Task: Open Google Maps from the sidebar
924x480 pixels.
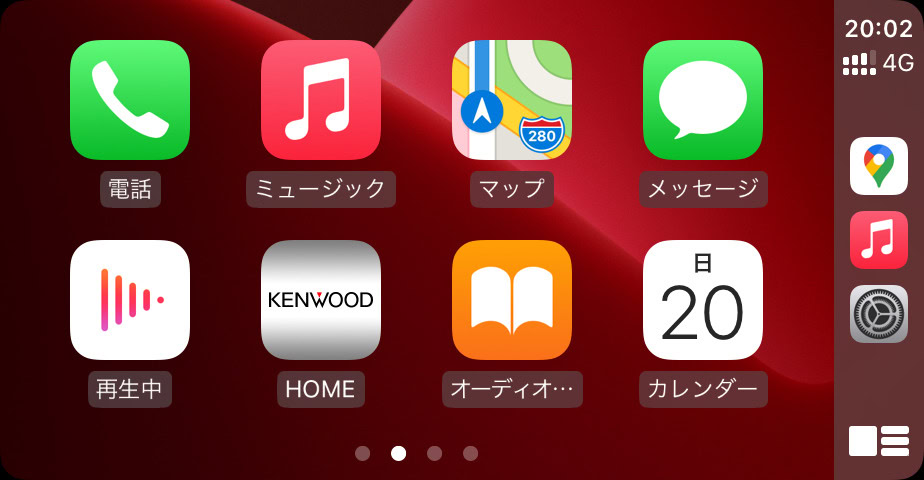Action: (x=879, y=166)
